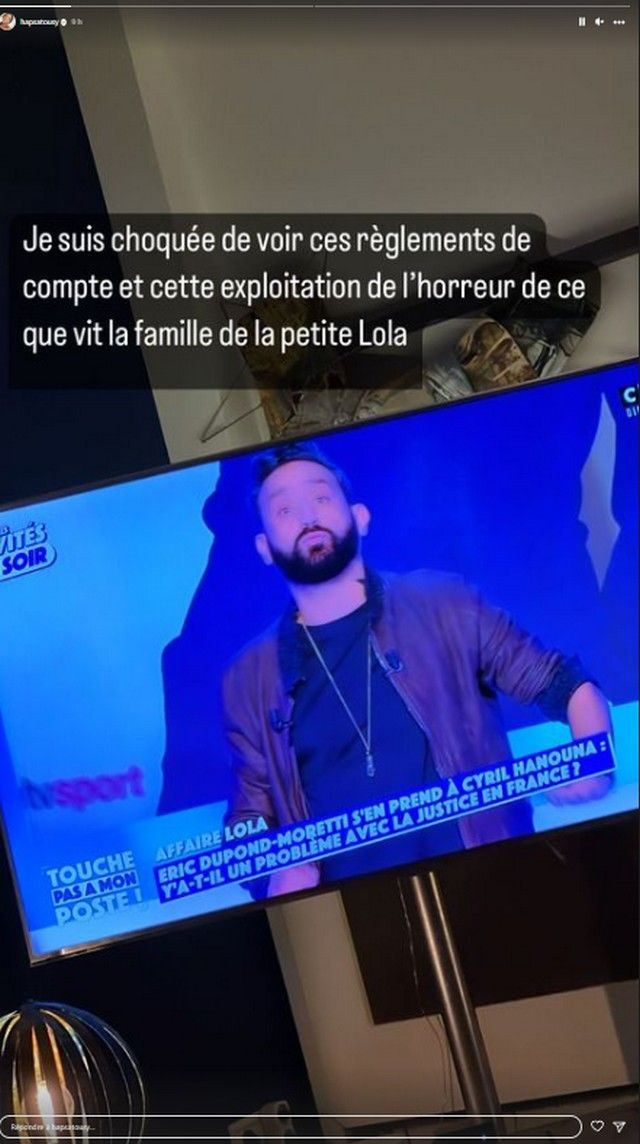Tap the Répondre reply field
This screenshot has width=640, height=1144.
[x=291, y=1126]
